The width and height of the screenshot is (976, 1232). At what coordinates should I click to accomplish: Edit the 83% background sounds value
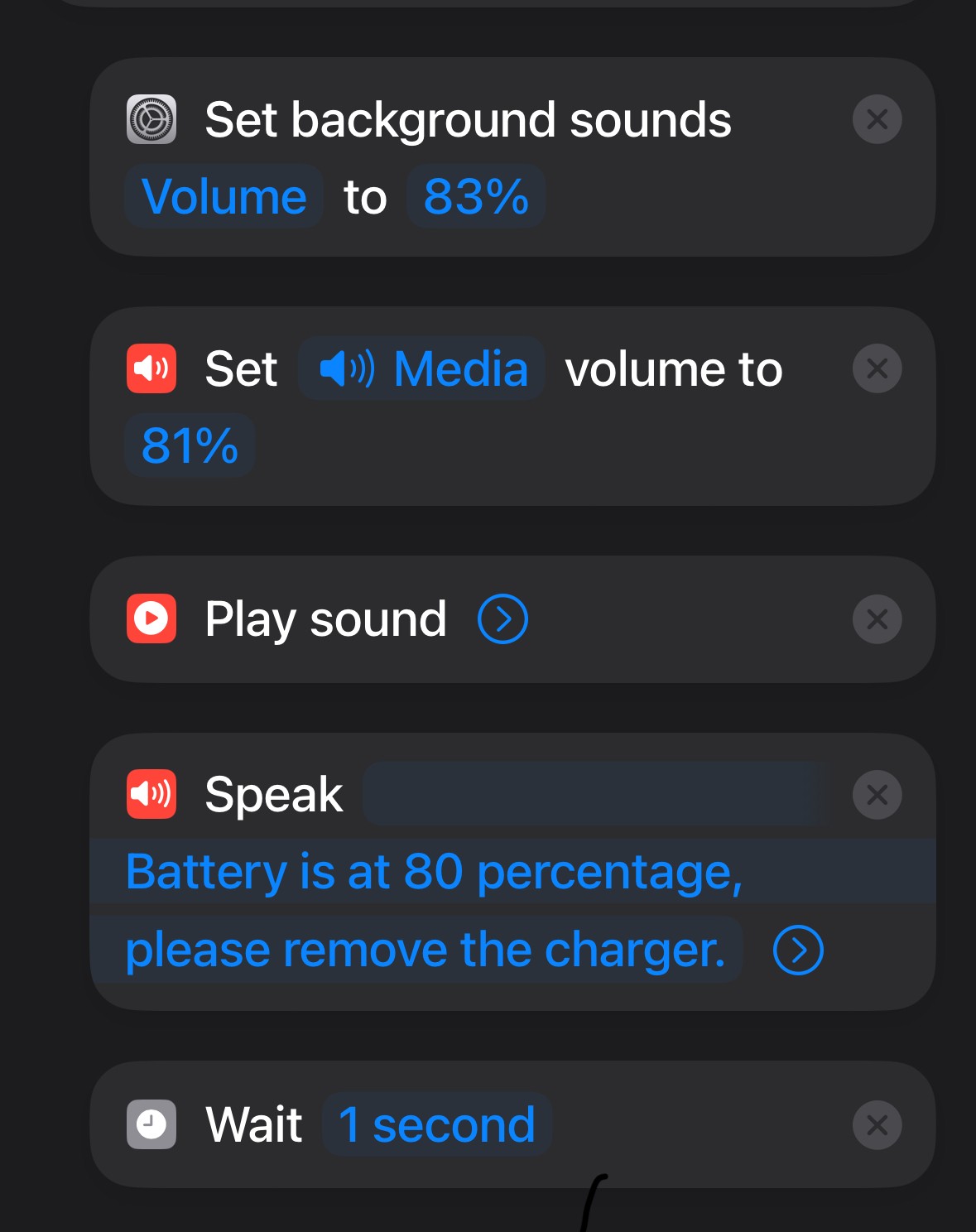click(476, 196)
